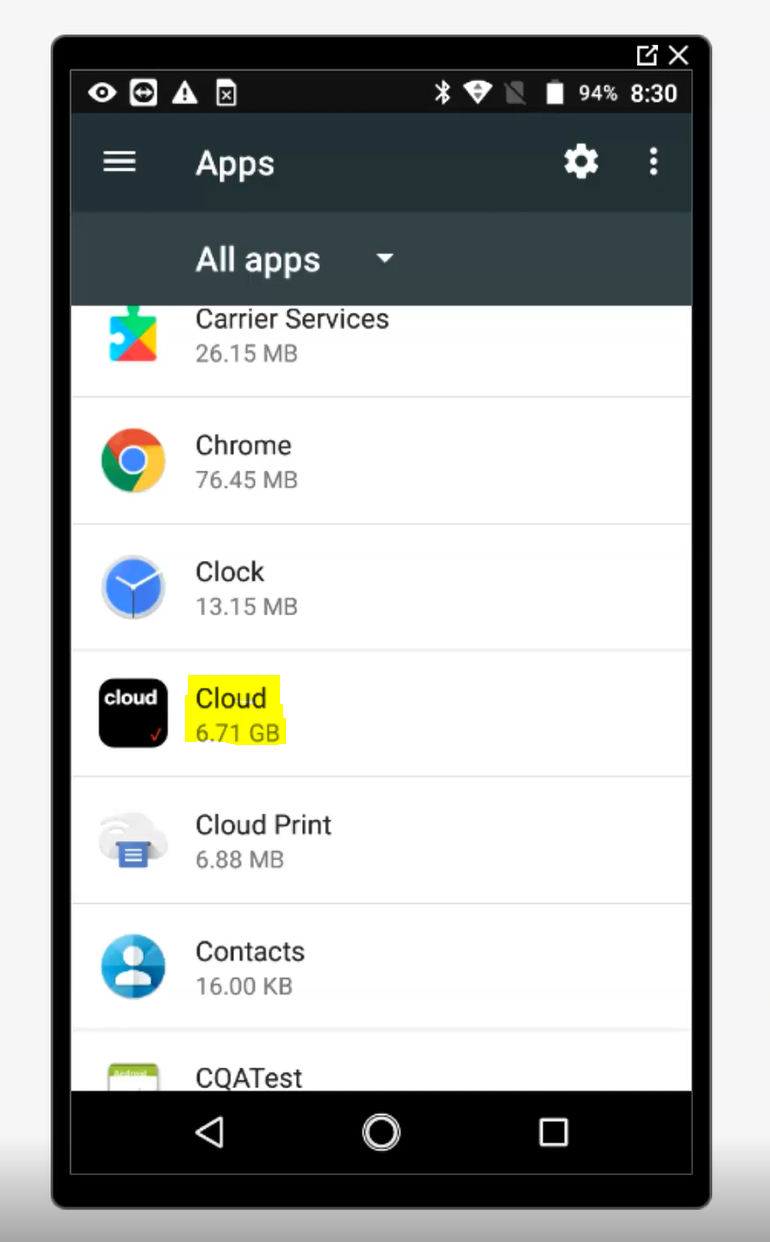Open the navigation drawer menu
Screen dimensions: 770x1242
120,162
